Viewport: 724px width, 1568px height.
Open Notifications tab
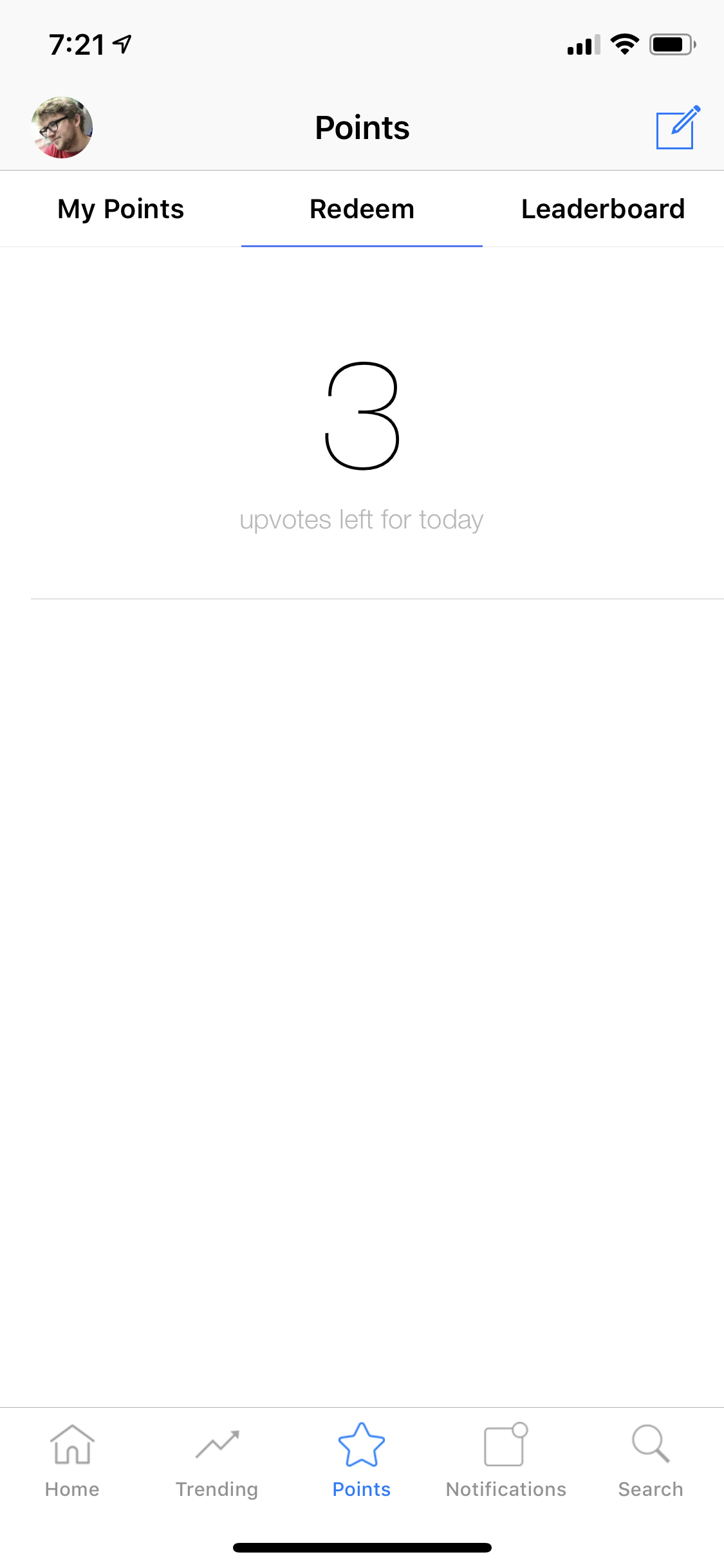tap(506, 1461)
